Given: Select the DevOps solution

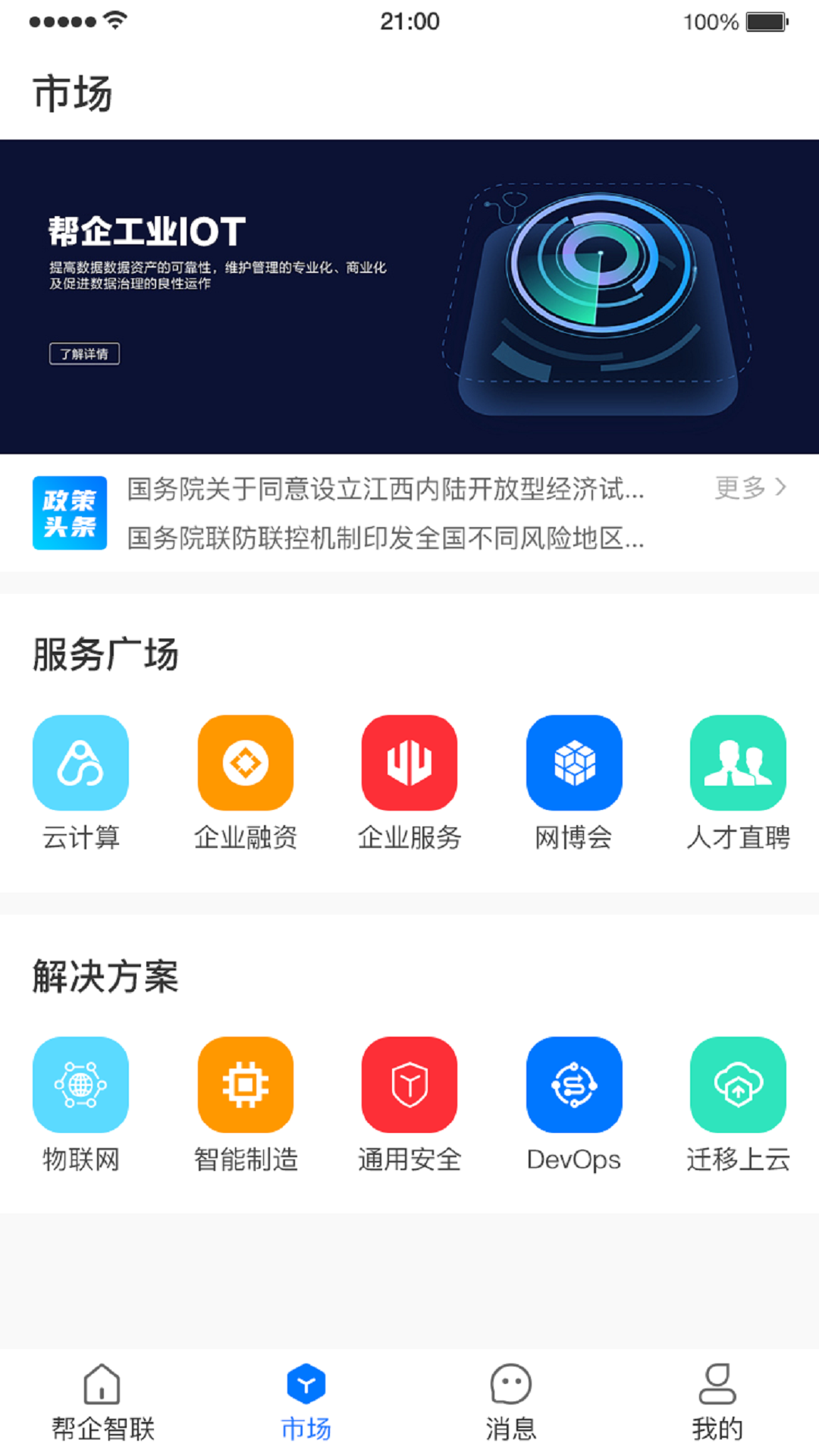Looking at the screenshot, I should pyautogui.click(x=574, y=1084).
